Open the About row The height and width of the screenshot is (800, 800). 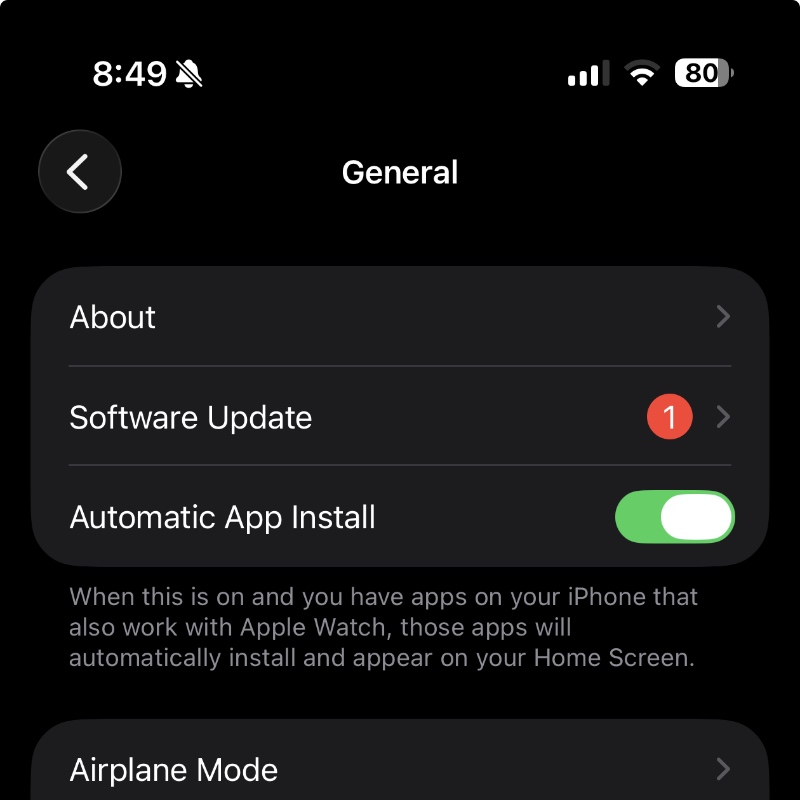coord(400,317)
